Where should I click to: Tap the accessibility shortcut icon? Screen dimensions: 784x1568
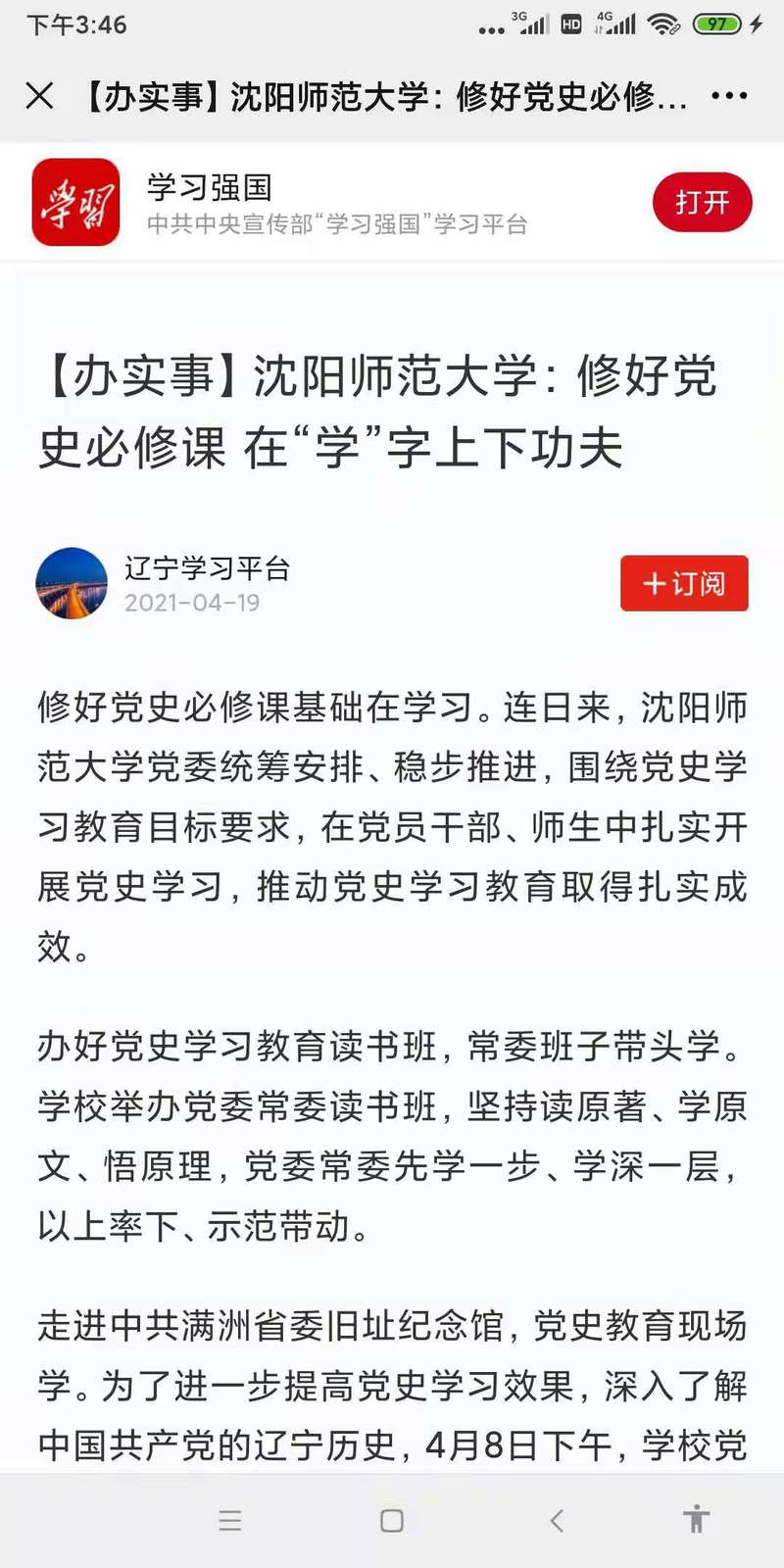[696, 1520]
